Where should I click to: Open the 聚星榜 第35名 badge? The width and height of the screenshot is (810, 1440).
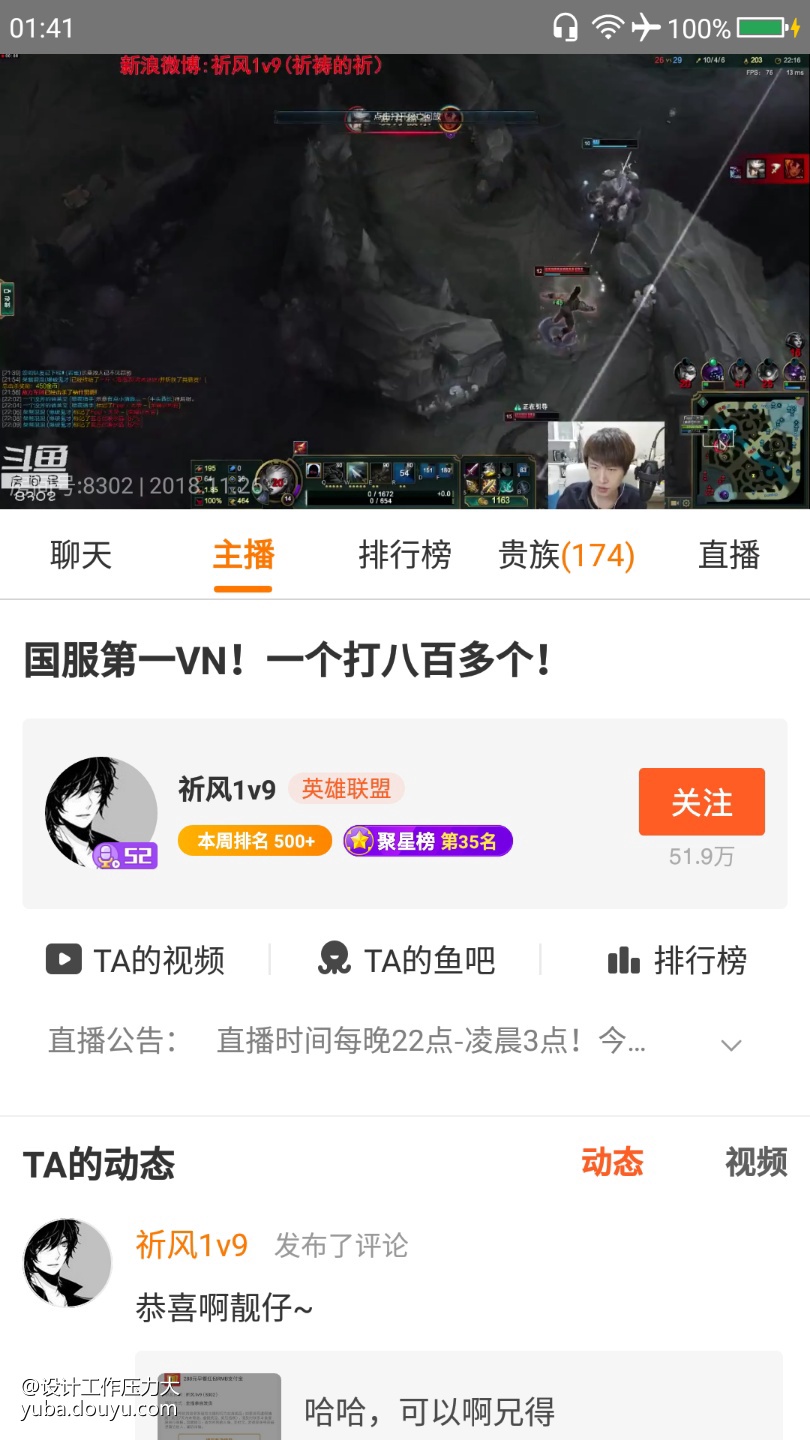pos(428,841)
